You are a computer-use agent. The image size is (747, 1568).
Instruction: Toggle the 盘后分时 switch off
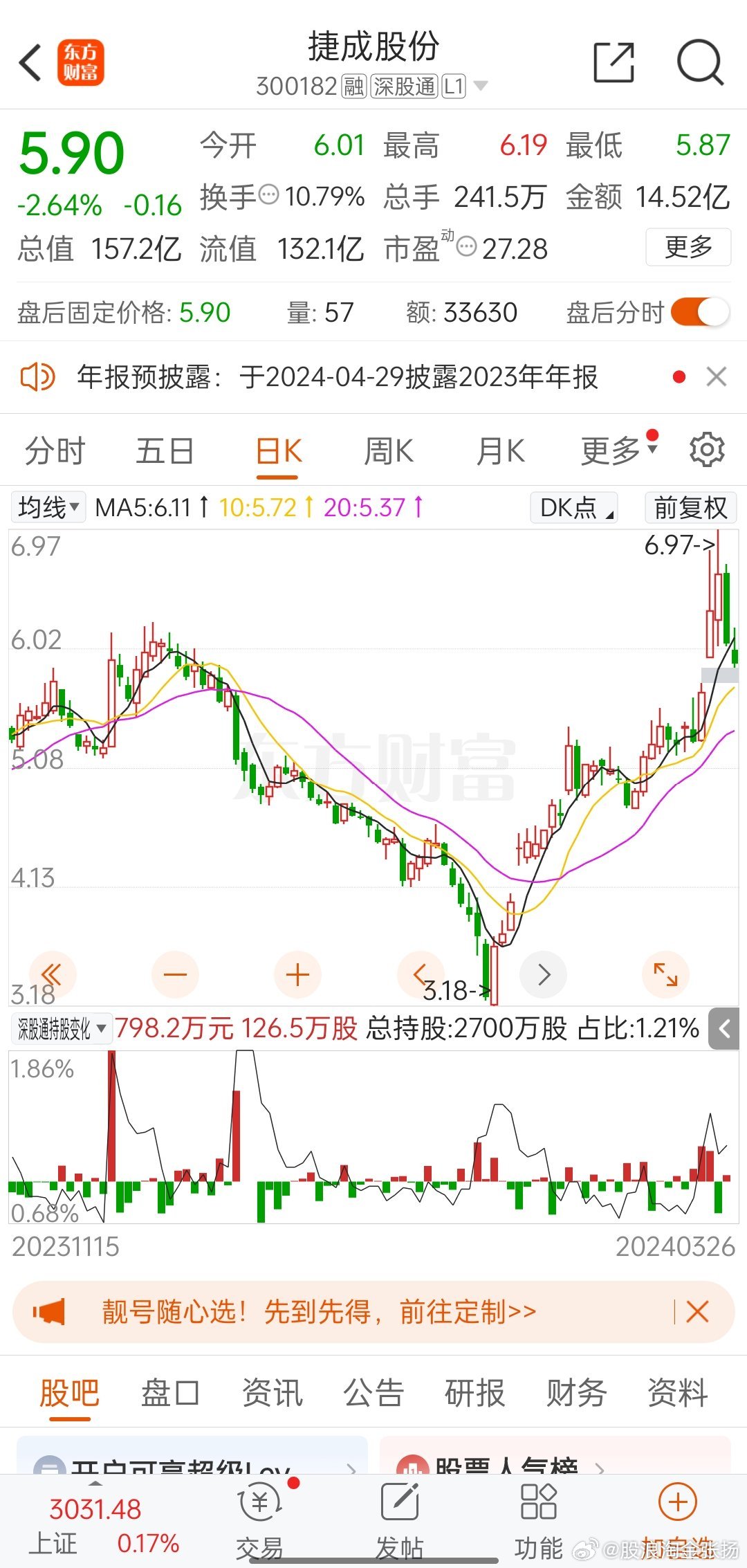pyautogui.click(x=699, y=312)
